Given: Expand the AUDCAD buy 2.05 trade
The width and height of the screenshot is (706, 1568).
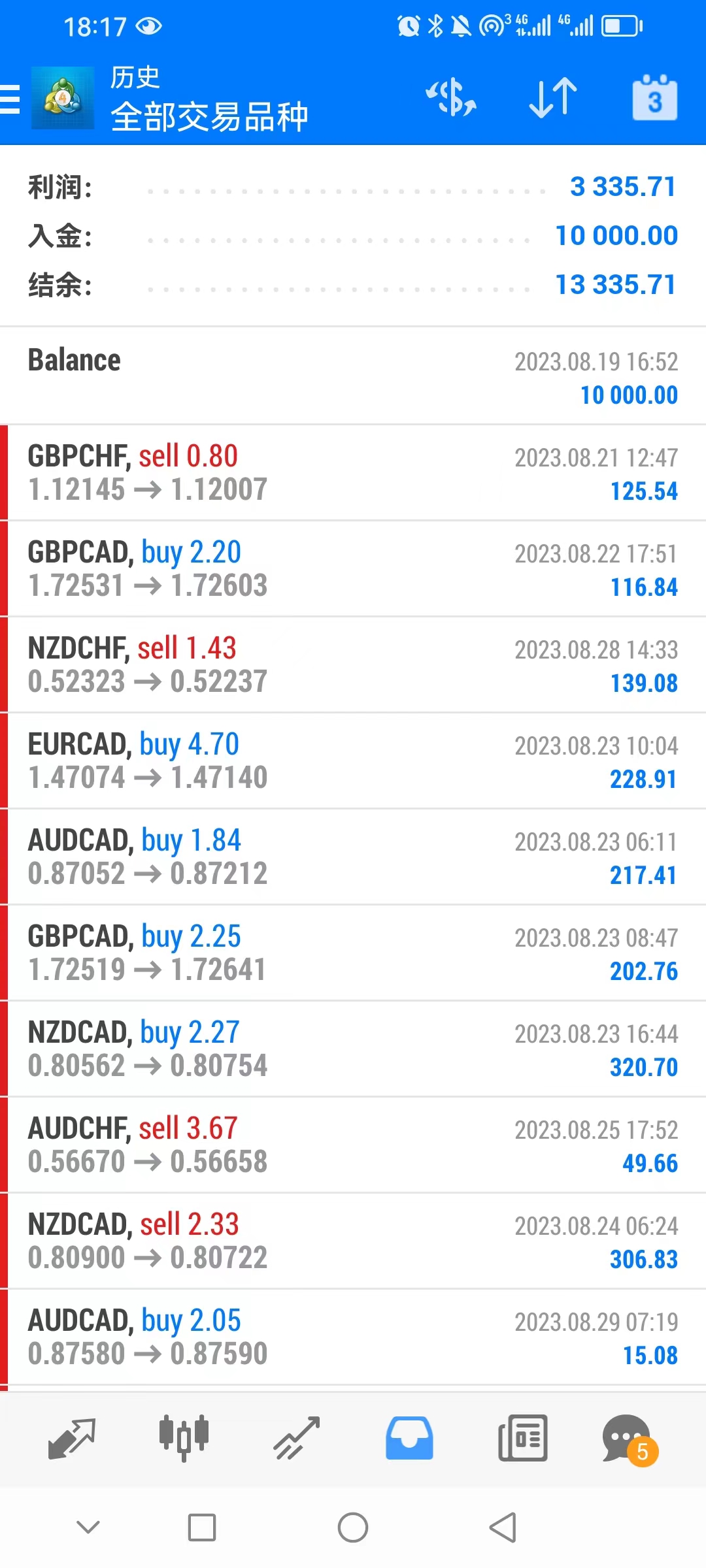Looking at the screenshot, I should 353,1337.
